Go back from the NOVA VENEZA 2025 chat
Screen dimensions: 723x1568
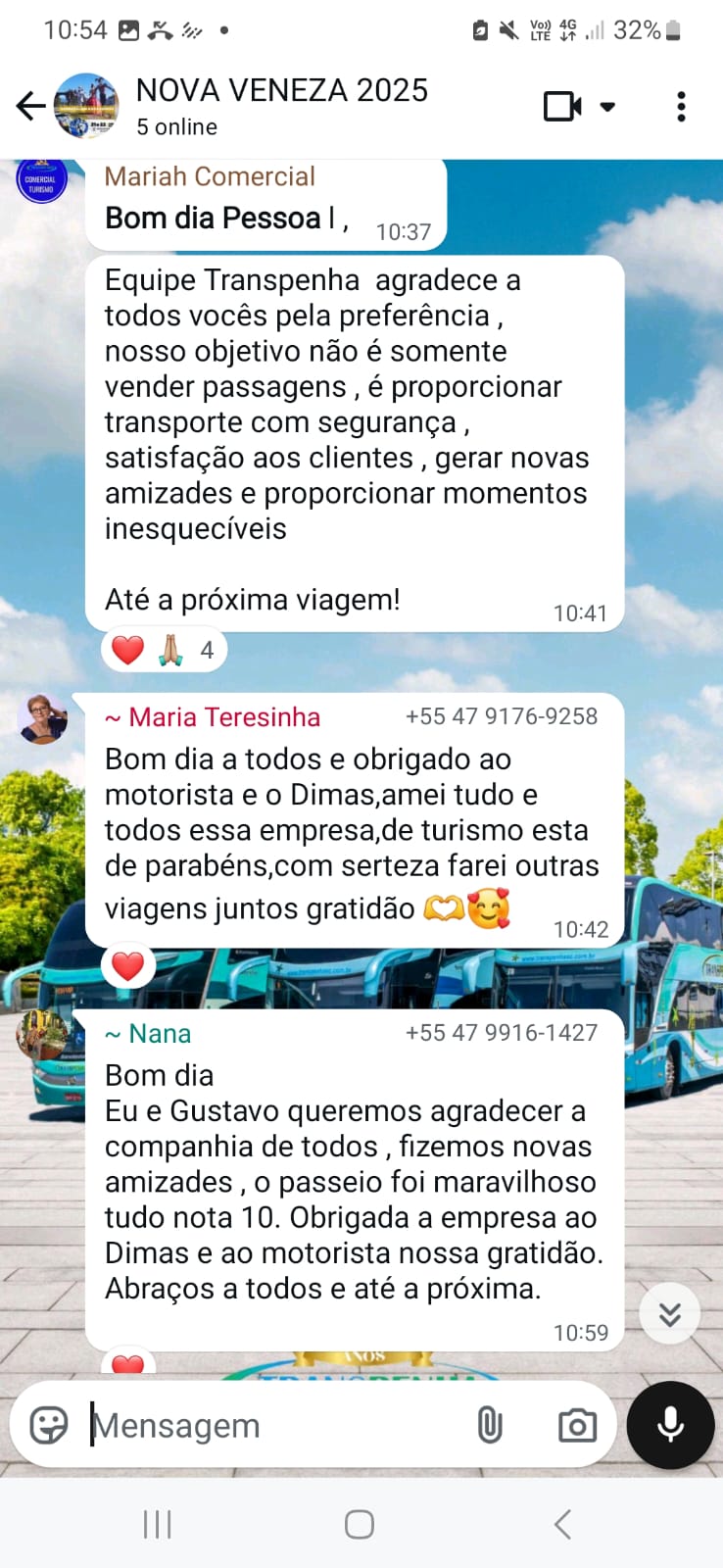tap(31, 106)
